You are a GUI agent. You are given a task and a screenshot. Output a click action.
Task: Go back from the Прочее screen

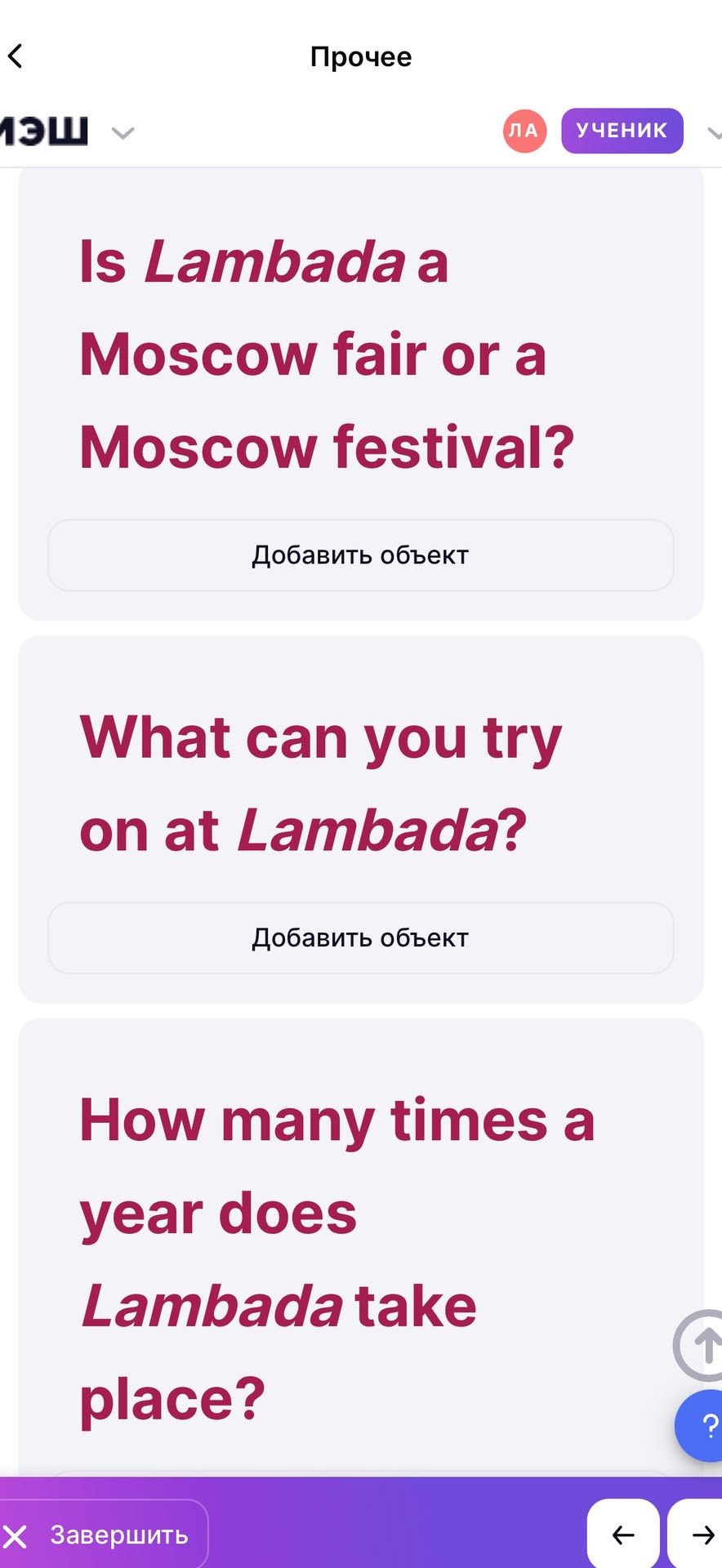[x=16, y=56]
